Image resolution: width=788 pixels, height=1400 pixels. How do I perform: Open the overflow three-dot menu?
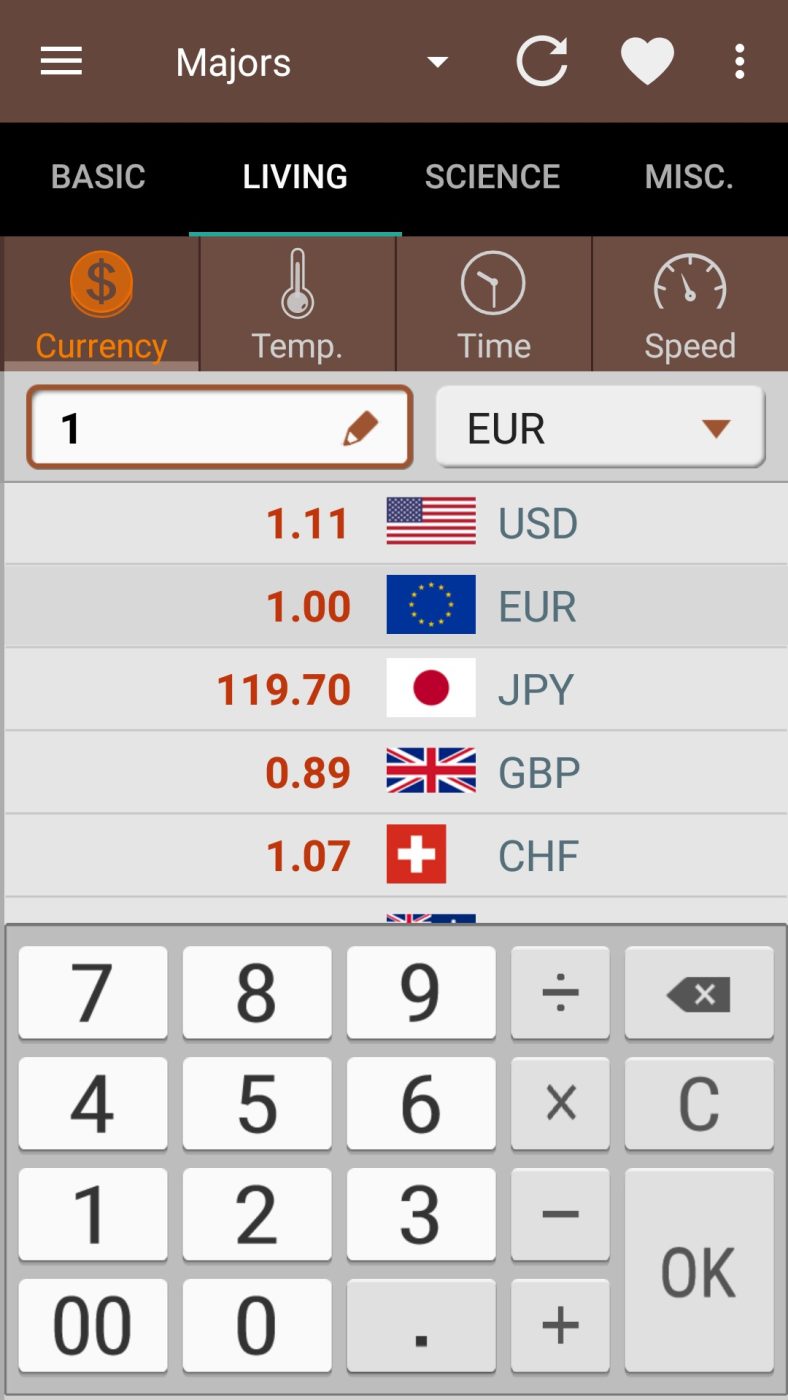point(739,60)
